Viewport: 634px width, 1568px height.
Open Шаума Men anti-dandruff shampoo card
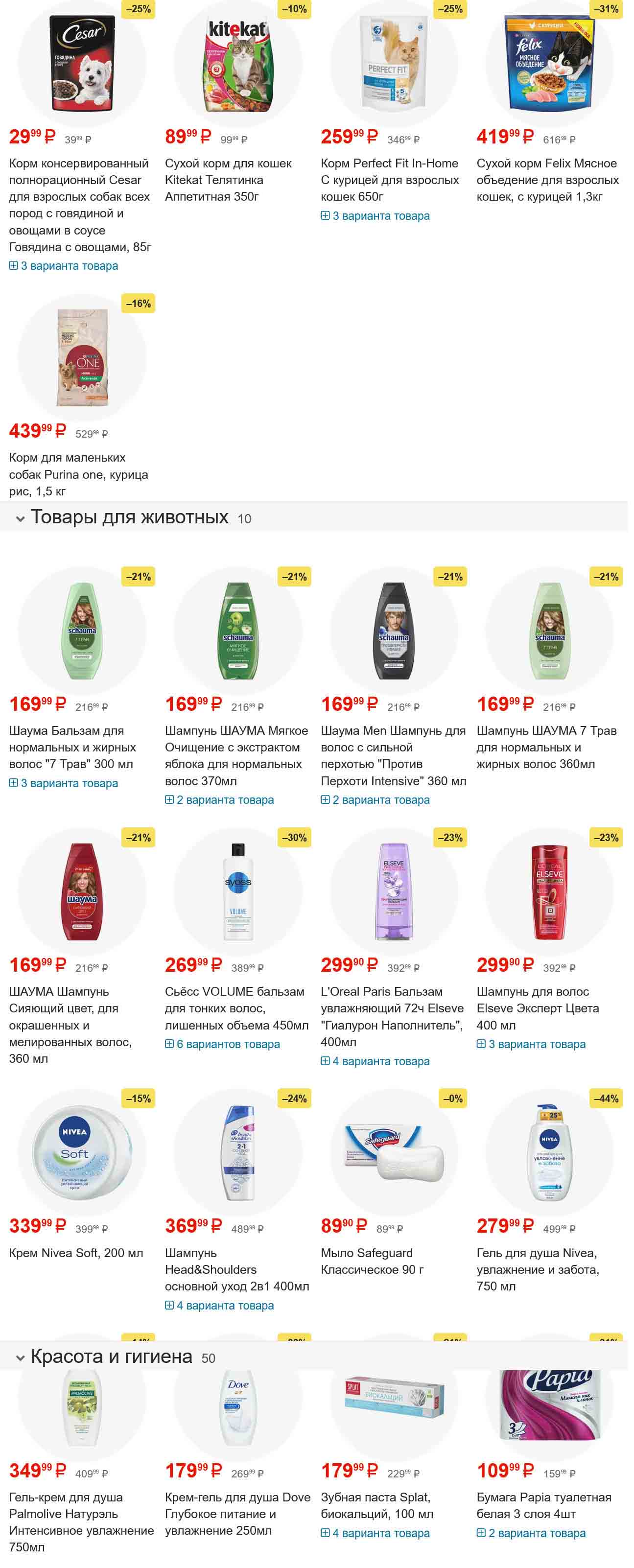point(393,755)
